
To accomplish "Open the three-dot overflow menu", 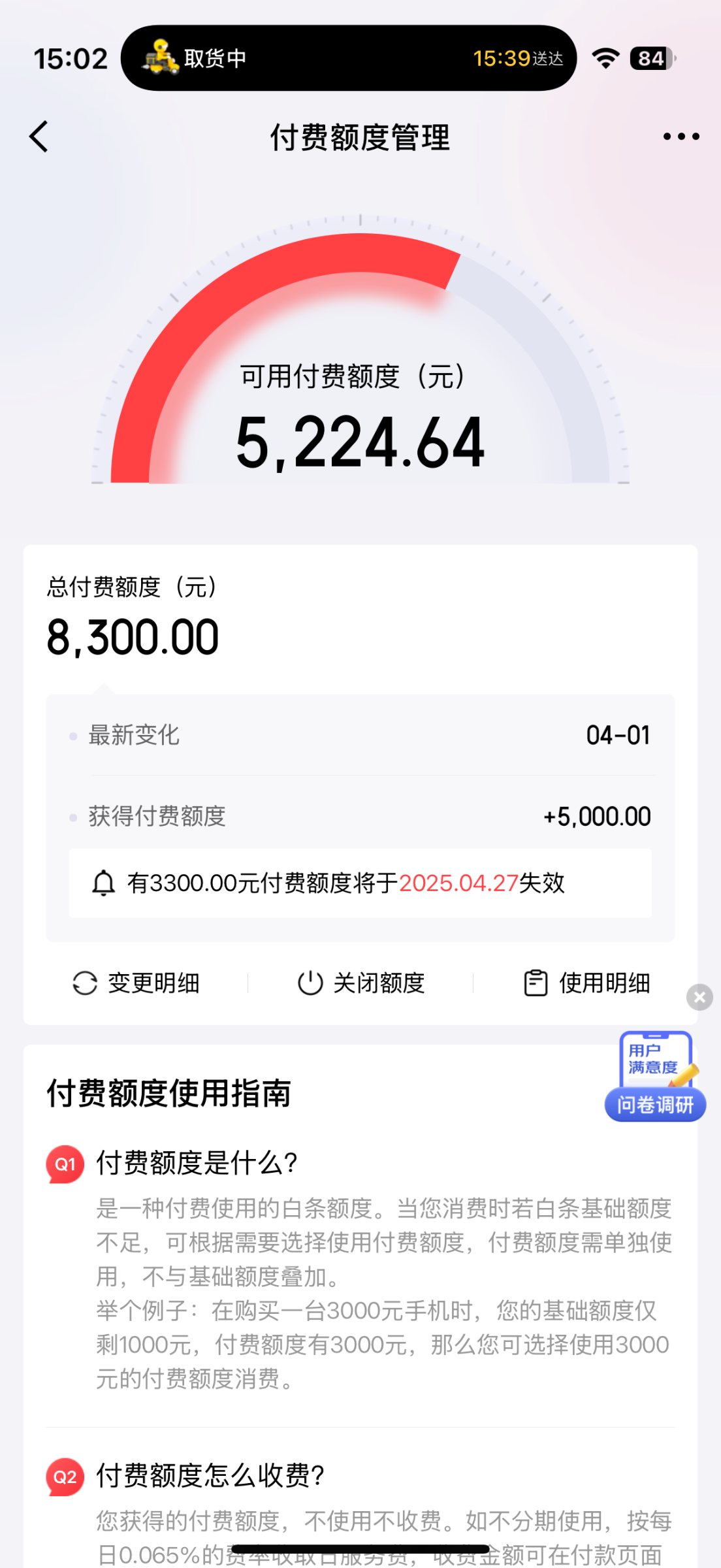I will [681, 137].
